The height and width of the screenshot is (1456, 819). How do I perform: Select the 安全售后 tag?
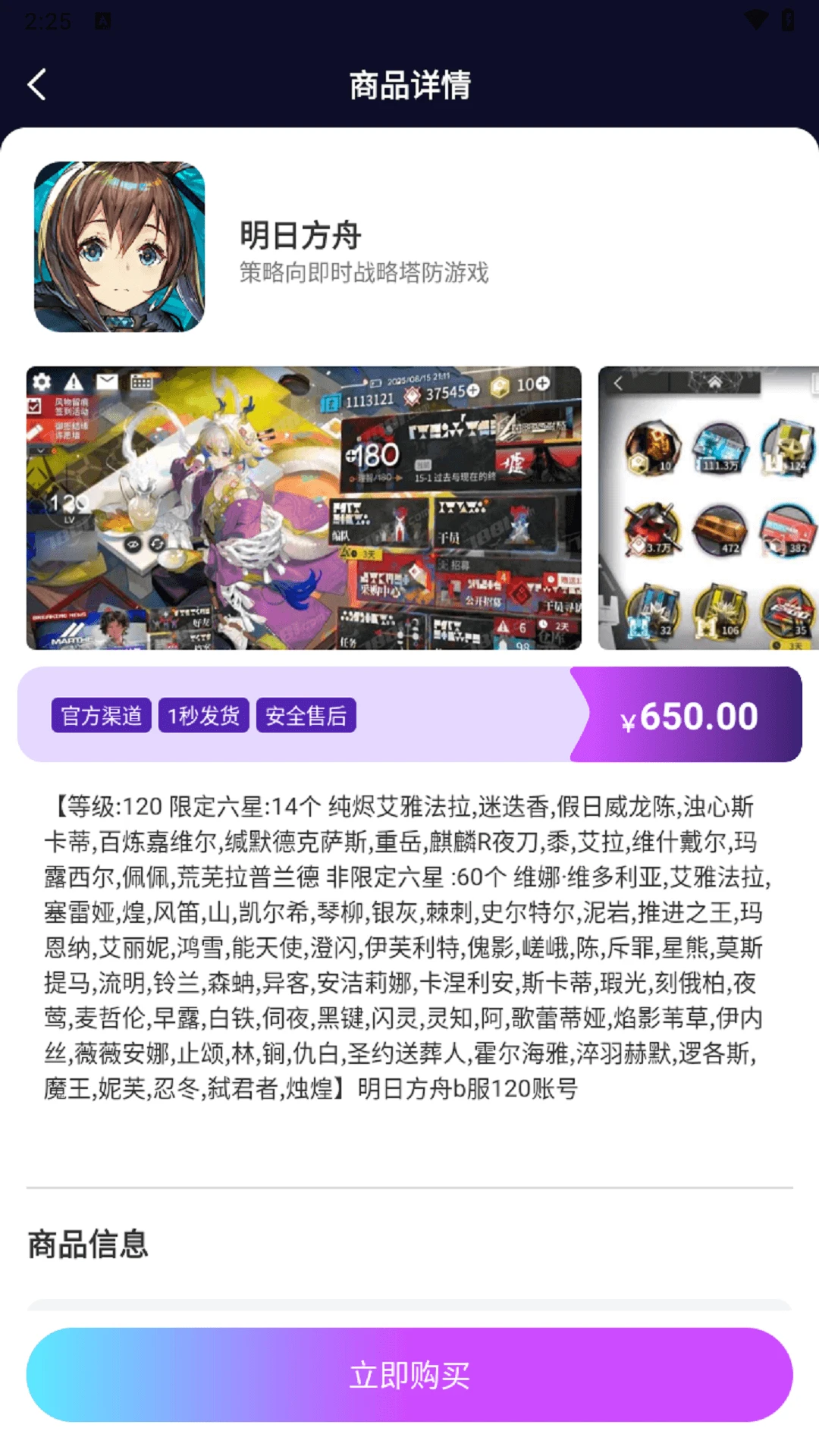[307, 714]
